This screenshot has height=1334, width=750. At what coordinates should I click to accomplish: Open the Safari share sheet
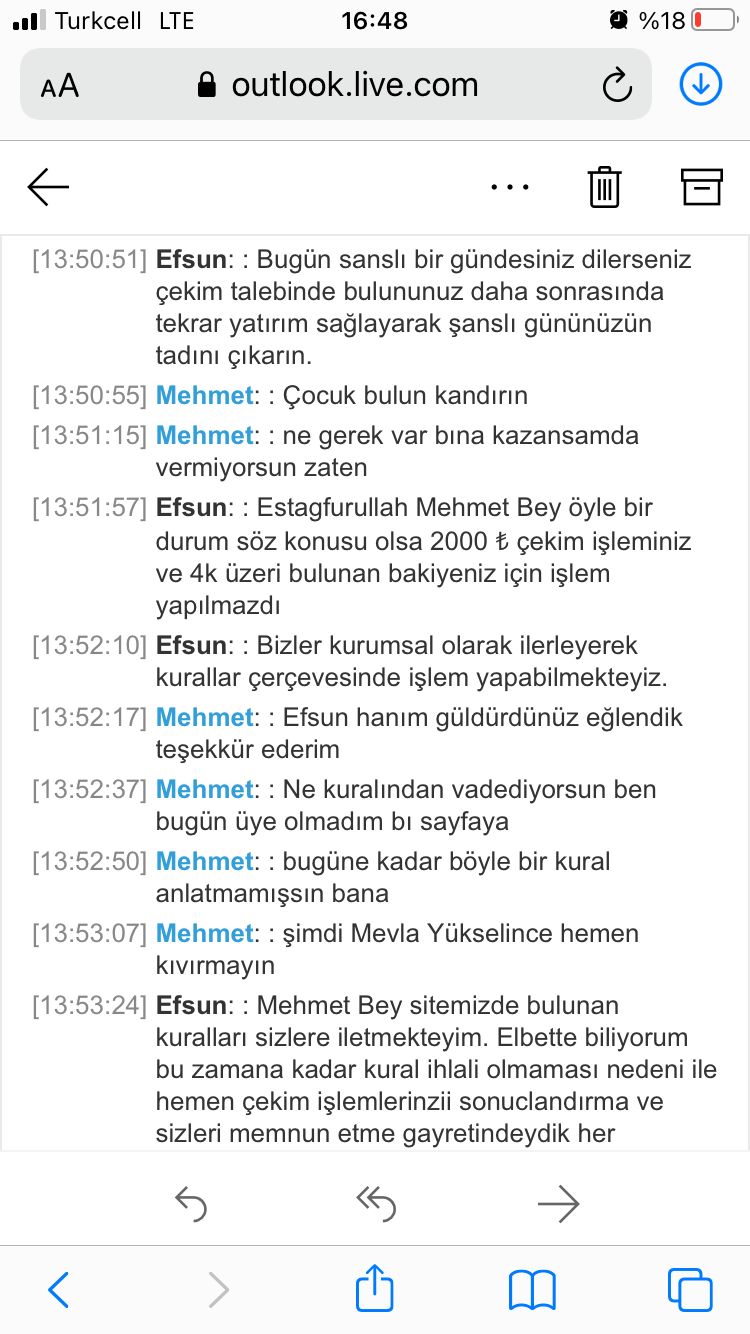click(375, 1287)
